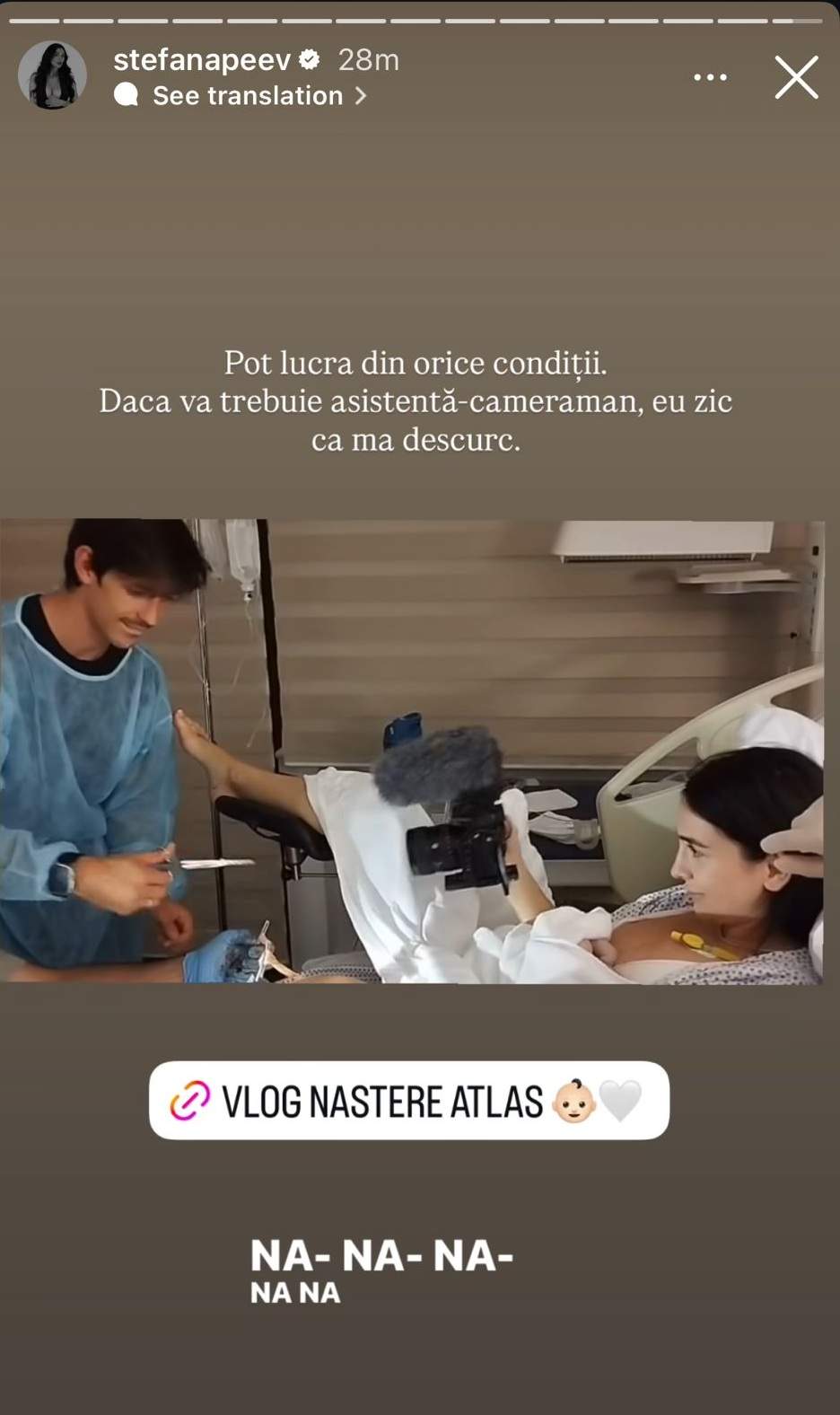
Task: Open stefanapeev profile picture
Action: click(x=52, y=75)
